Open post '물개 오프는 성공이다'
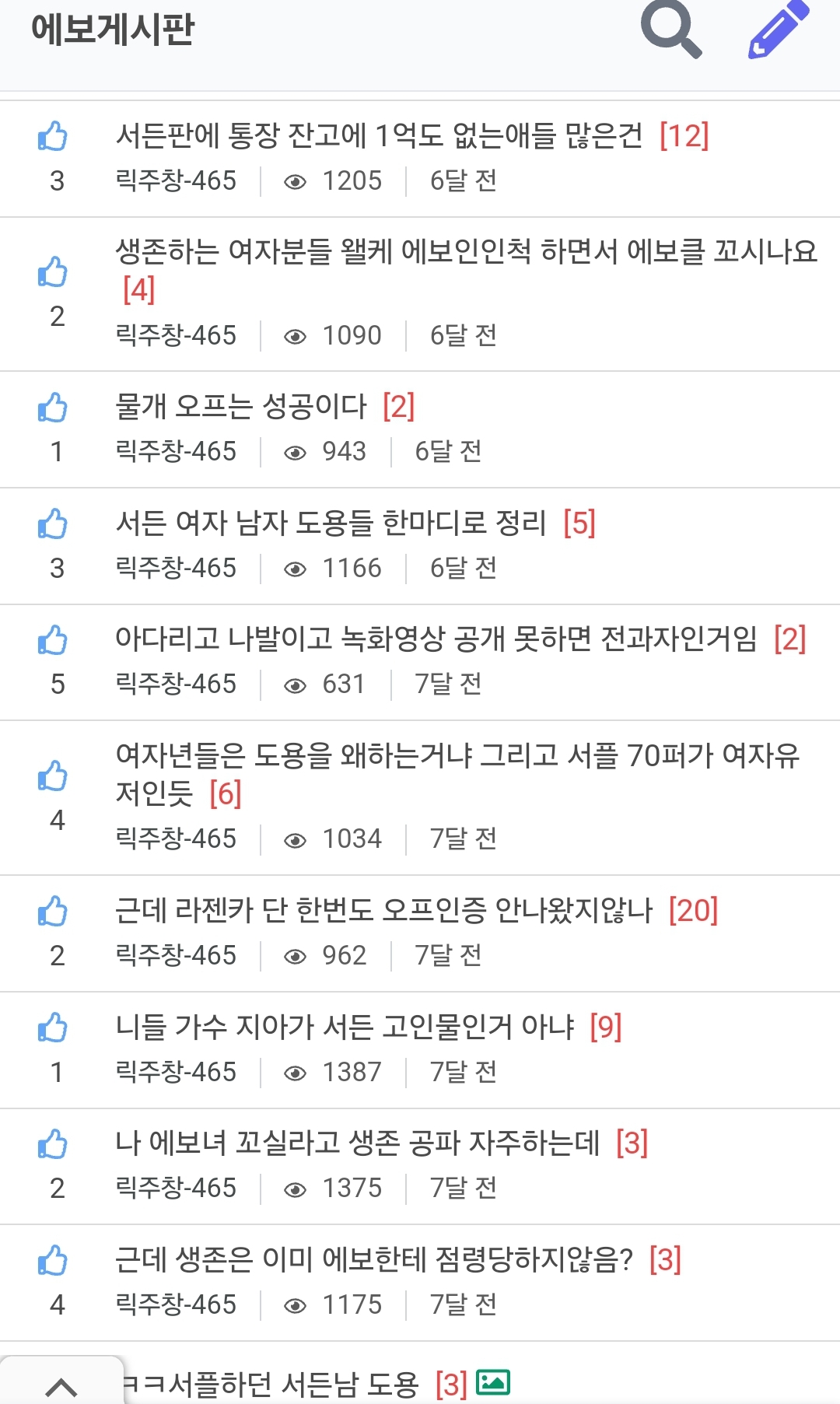840x1404 pixels. [241, 406]
